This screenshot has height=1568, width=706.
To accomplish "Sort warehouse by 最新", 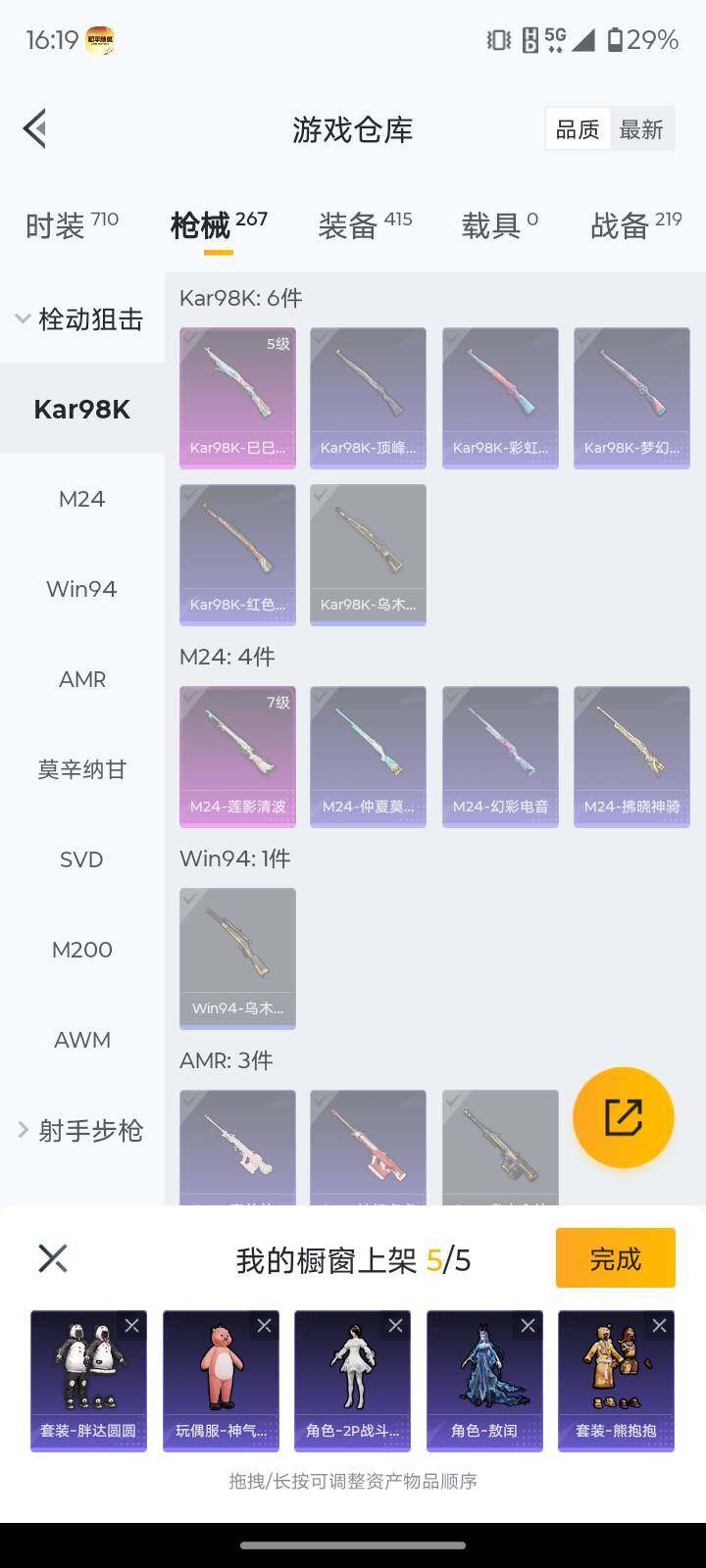I will click(x=641, y=129).
